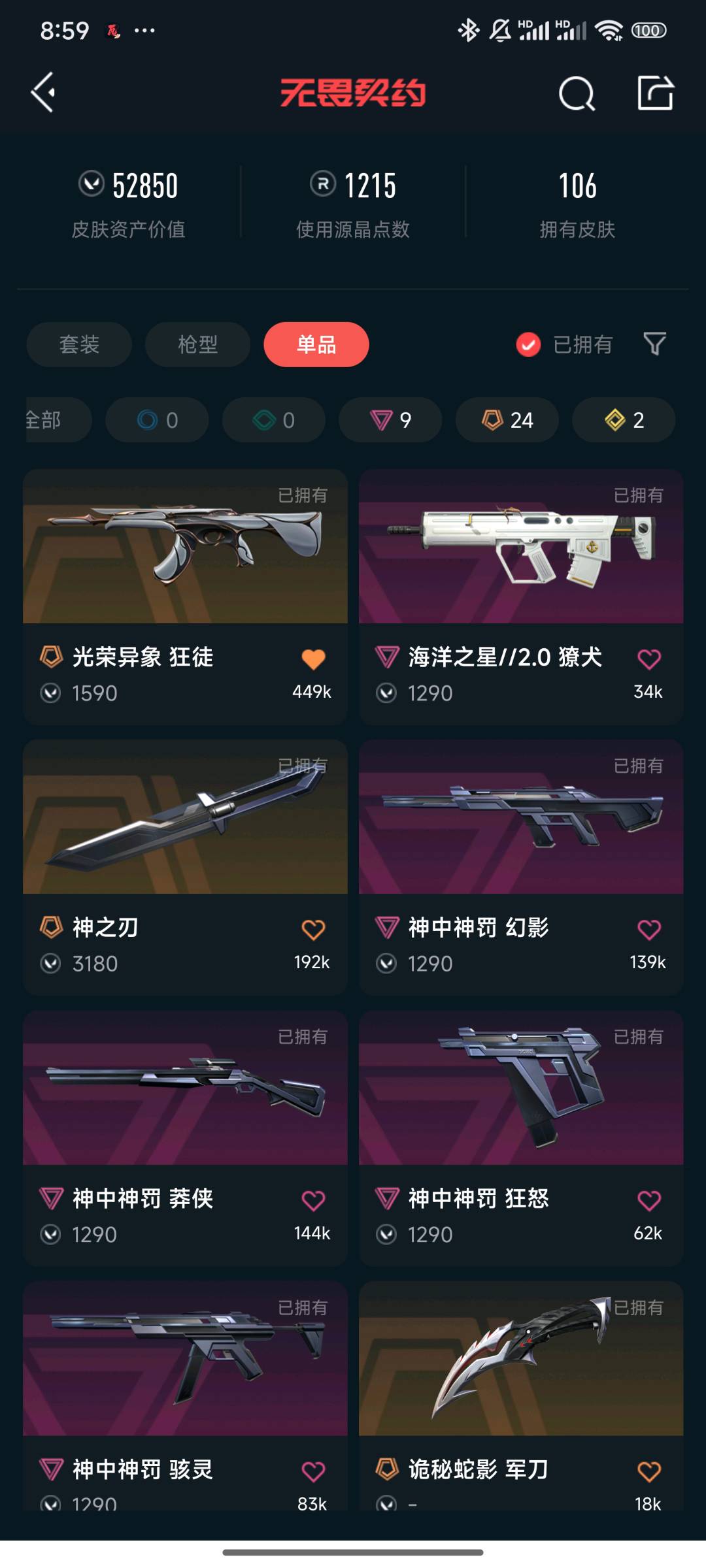Open the funnel filter options
The width and height of the screenshot is (706, 1568).
tap(654, 344)
